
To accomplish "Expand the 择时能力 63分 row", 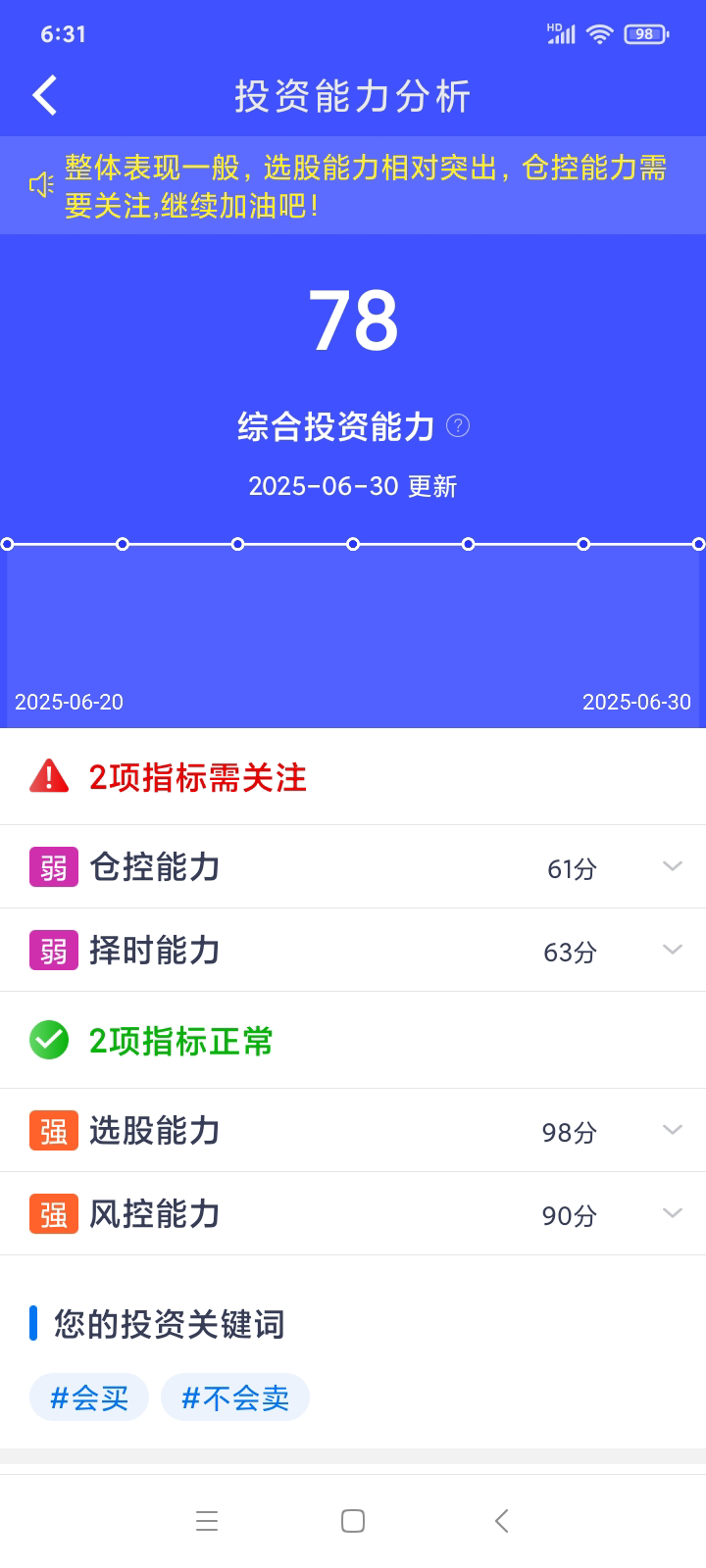I will (672, 950).
